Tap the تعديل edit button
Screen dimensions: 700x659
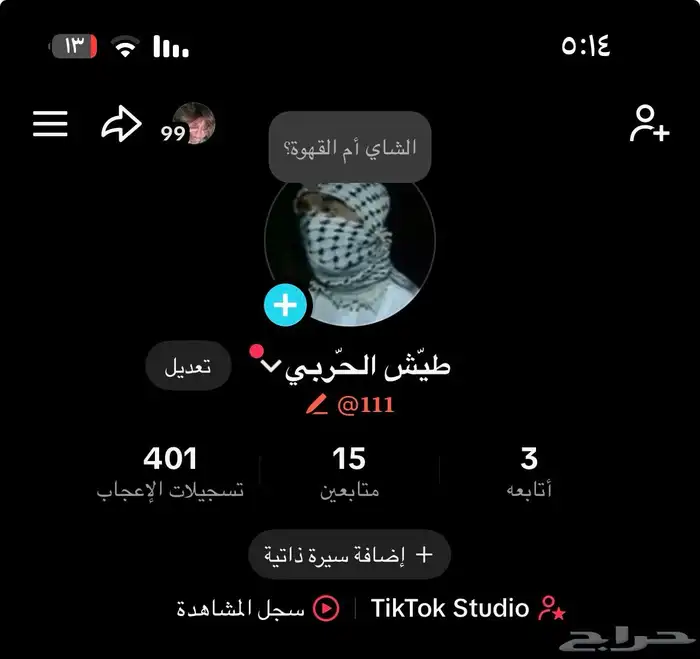[188, 366]
